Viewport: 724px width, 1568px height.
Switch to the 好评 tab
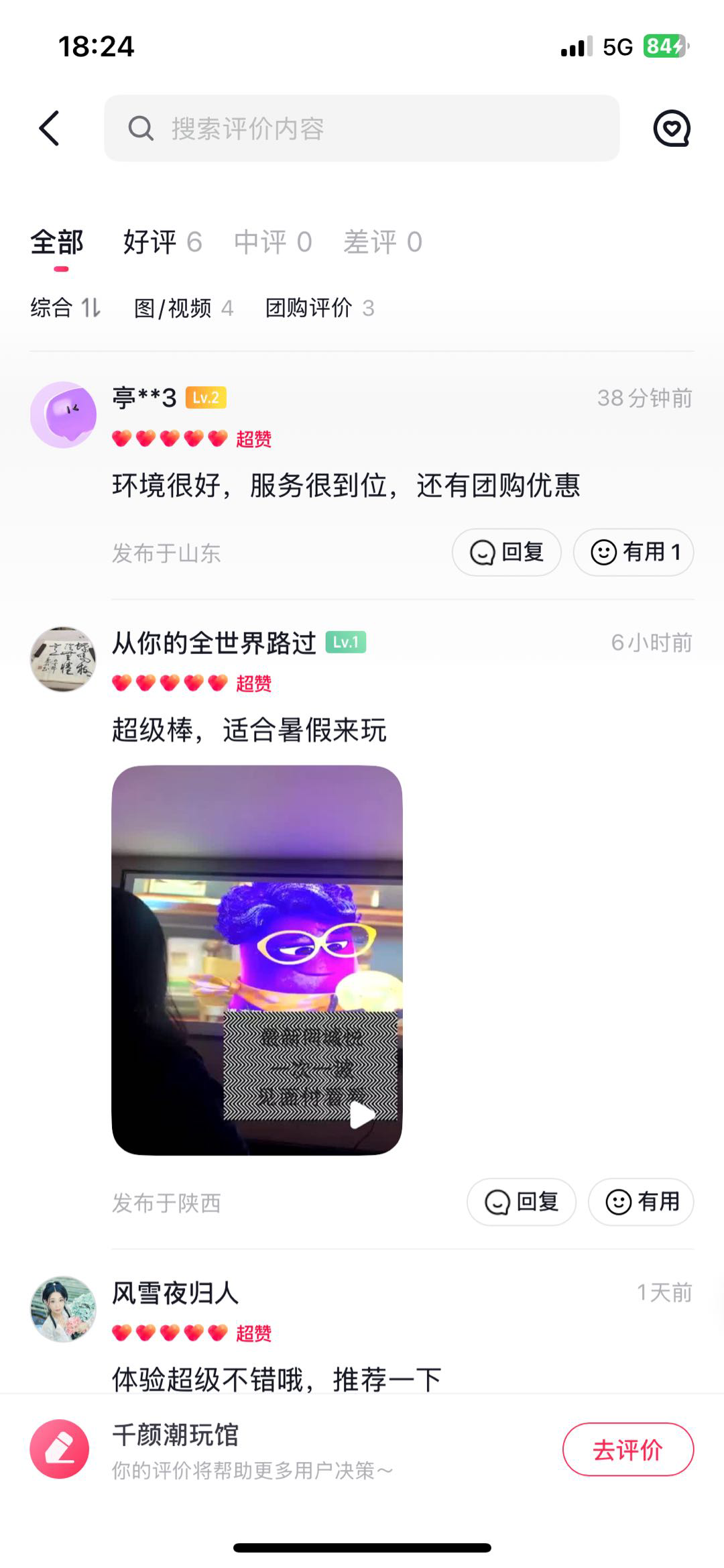pos(162,242)
